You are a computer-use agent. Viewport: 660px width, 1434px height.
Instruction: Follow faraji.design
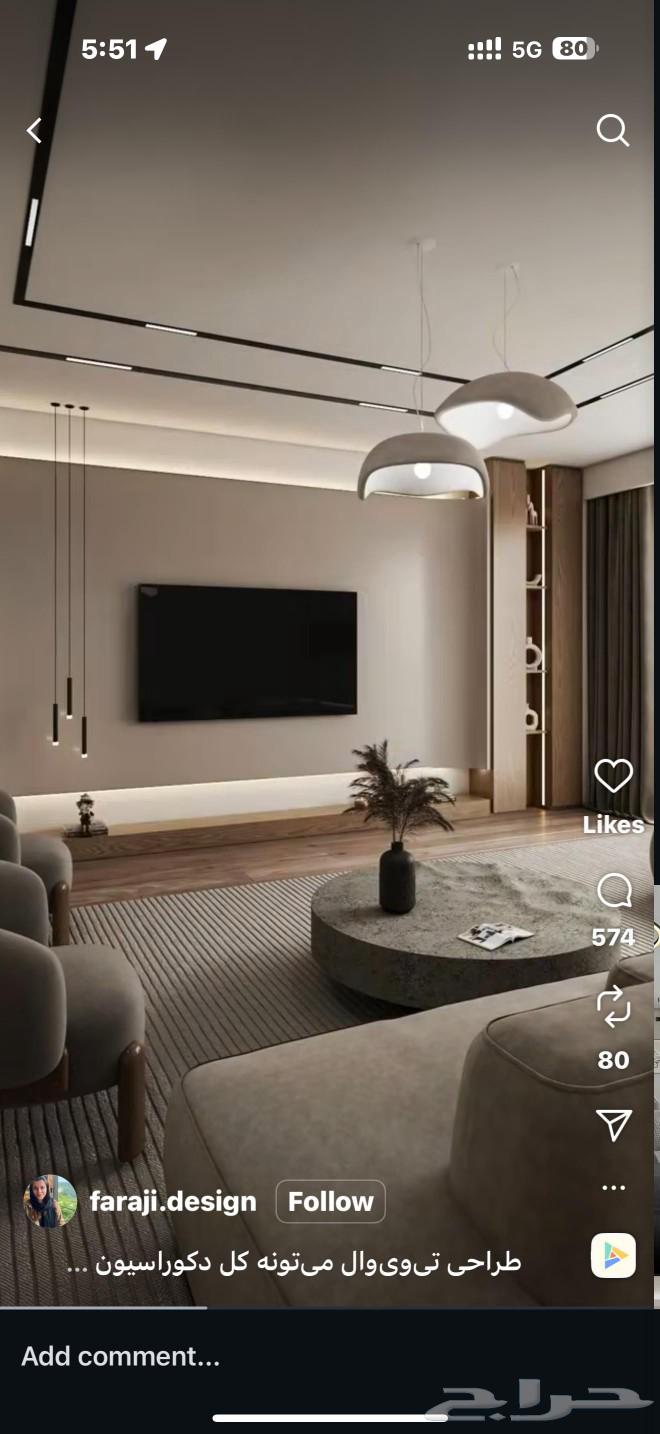tap(330, 1201)
